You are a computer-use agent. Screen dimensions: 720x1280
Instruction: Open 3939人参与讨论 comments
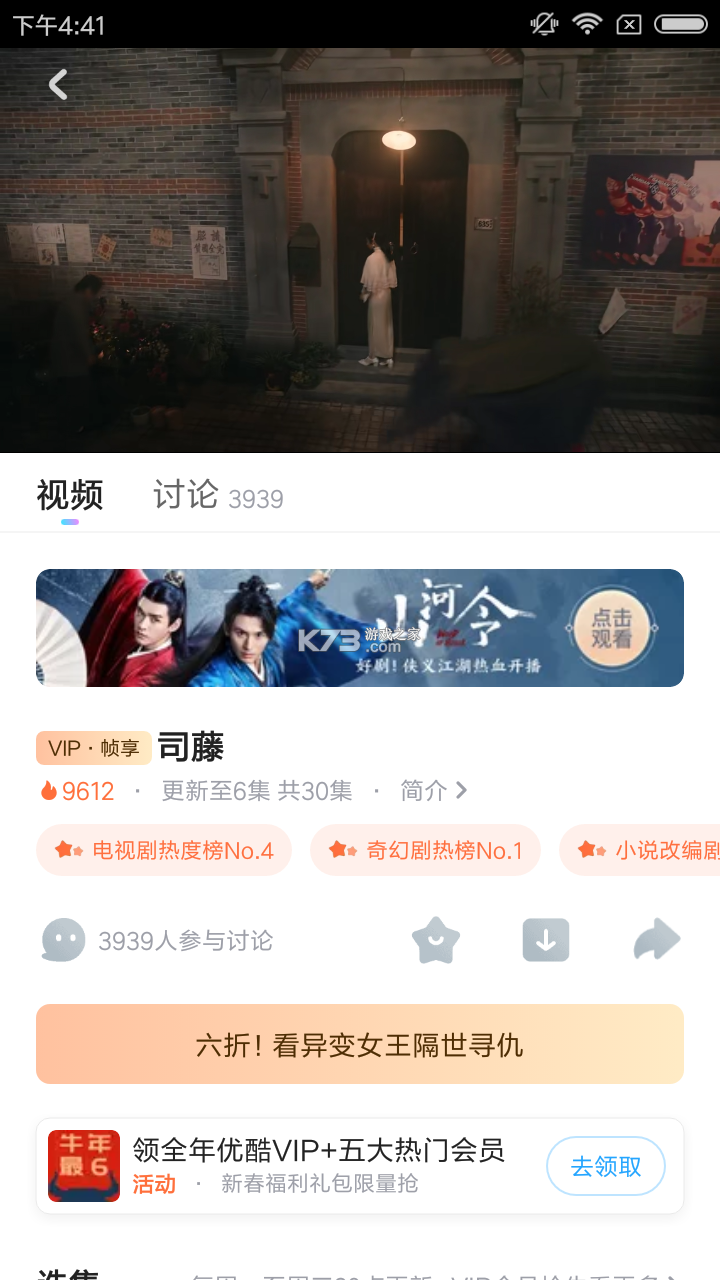coord(158,941)
